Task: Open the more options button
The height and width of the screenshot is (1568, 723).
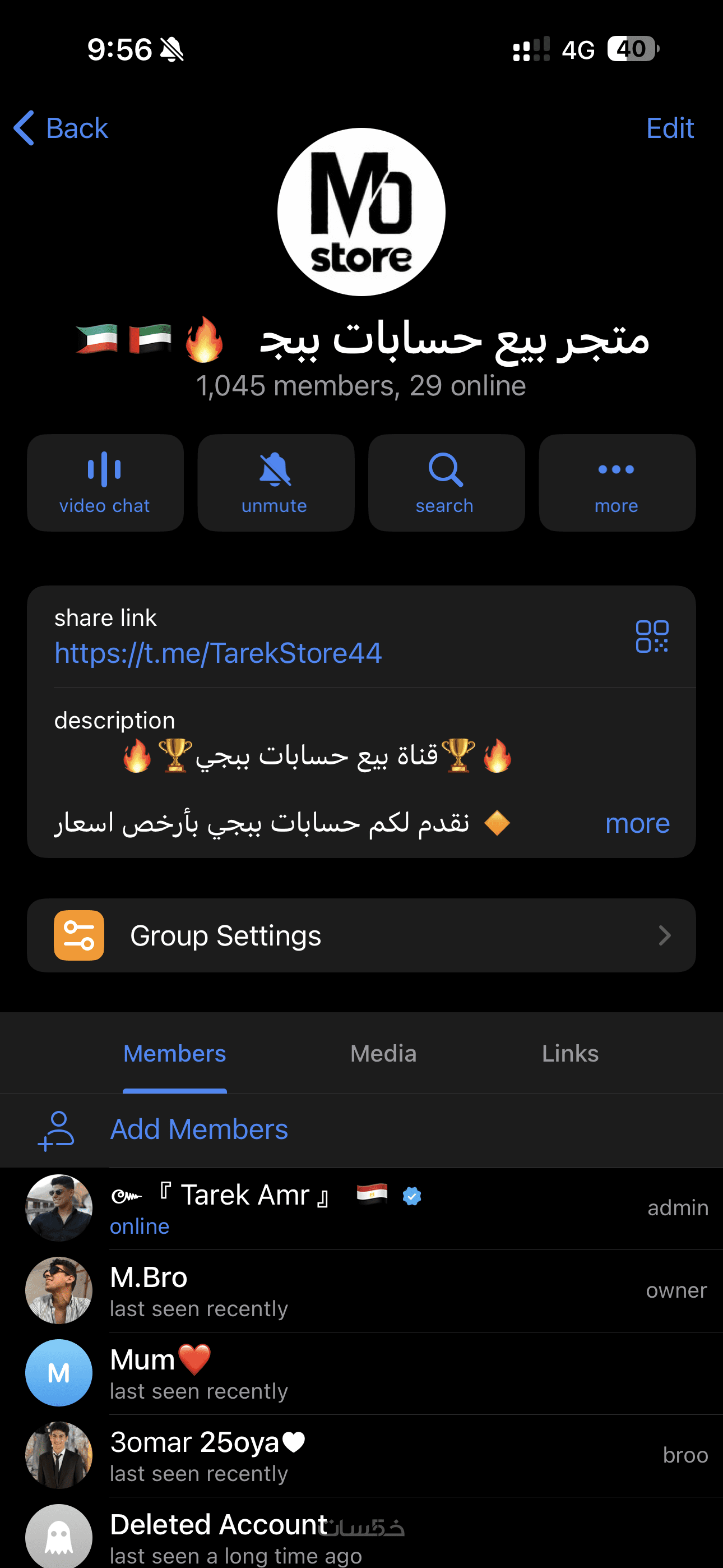Action: [617, 483]
